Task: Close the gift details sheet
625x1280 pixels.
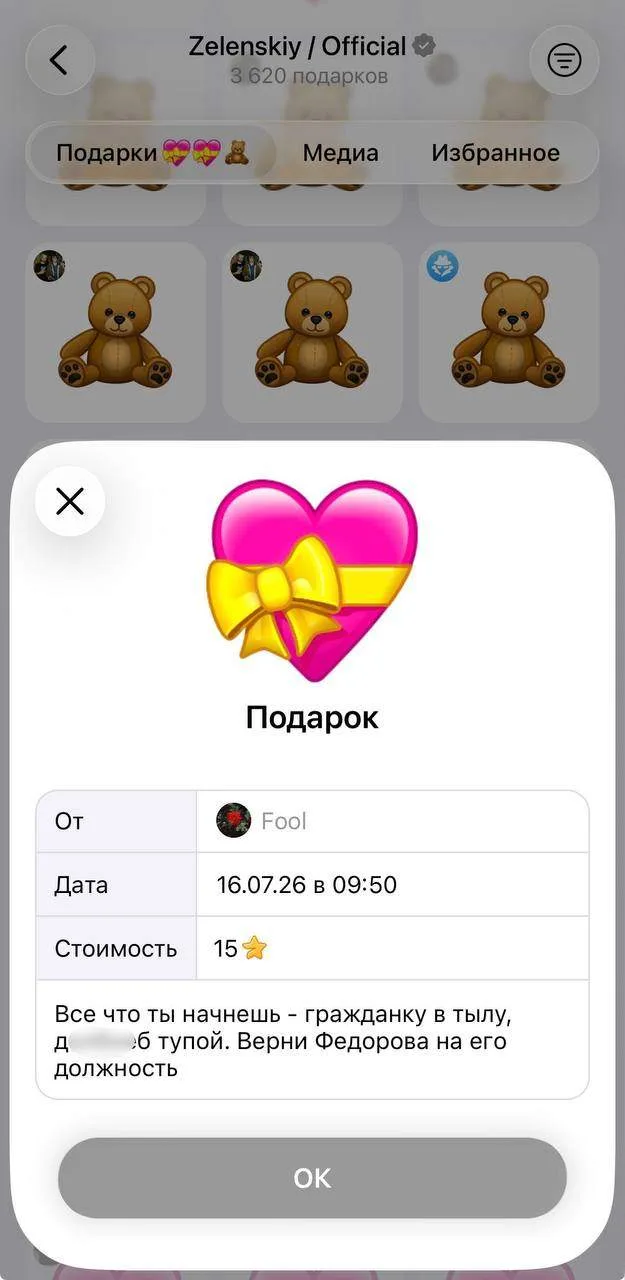Action: click(x=70, y=500)
